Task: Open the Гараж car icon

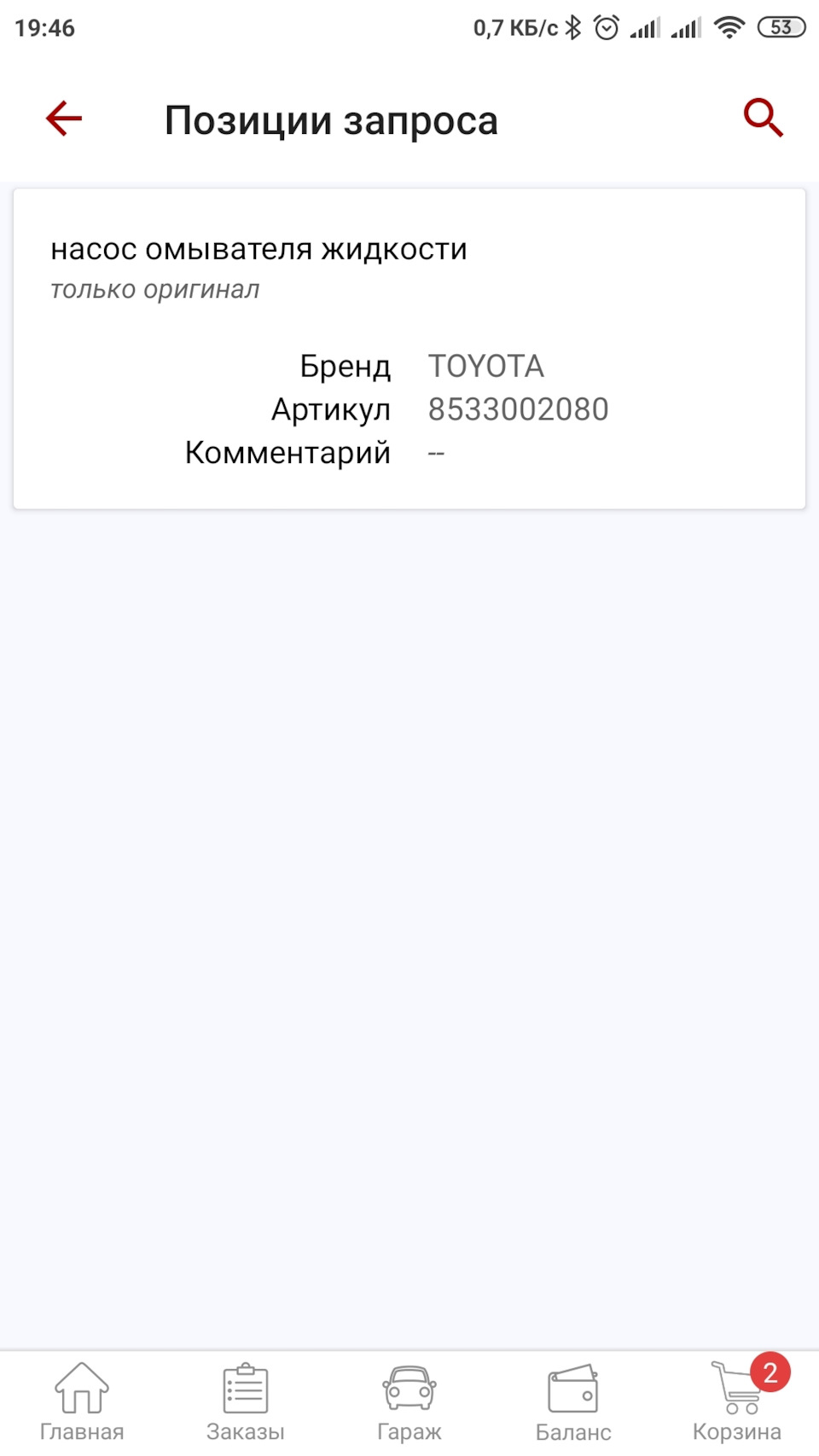Action: point(409,1395)
